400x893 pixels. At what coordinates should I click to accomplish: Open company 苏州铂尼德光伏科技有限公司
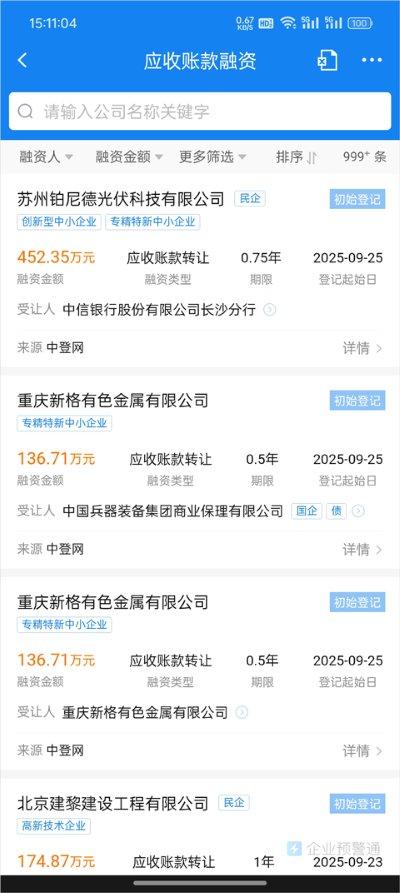pos(121,199)
